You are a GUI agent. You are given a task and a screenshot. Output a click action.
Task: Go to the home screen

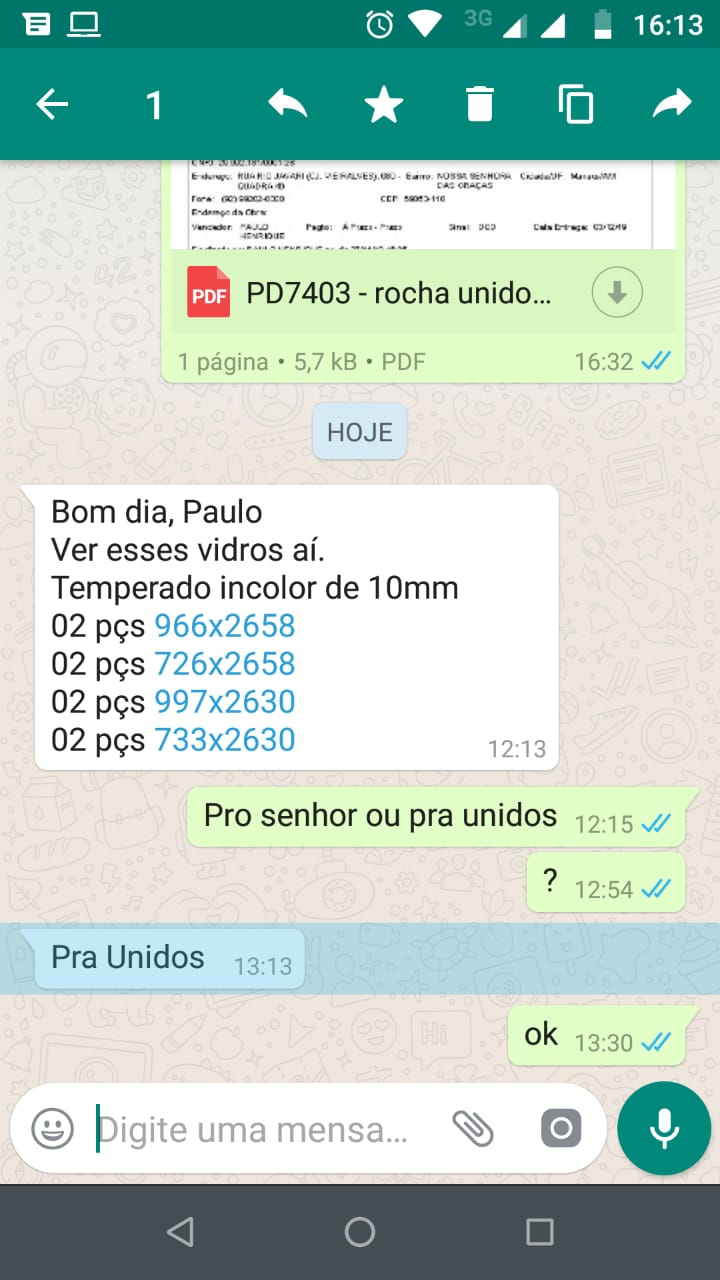(x=360, y=1232)
